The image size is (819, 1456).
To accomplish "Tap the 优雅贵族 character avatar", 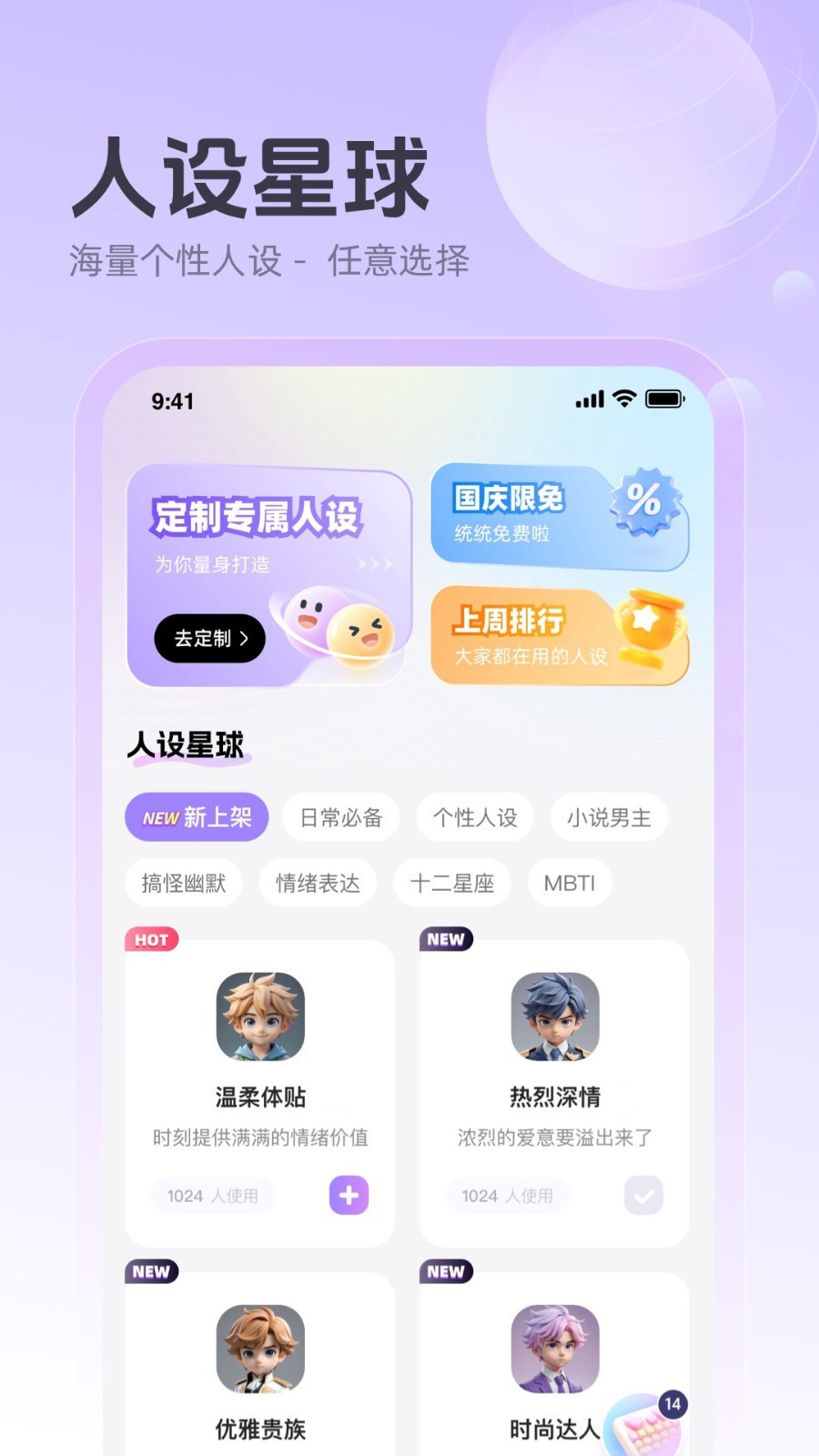I will 258,1350.
